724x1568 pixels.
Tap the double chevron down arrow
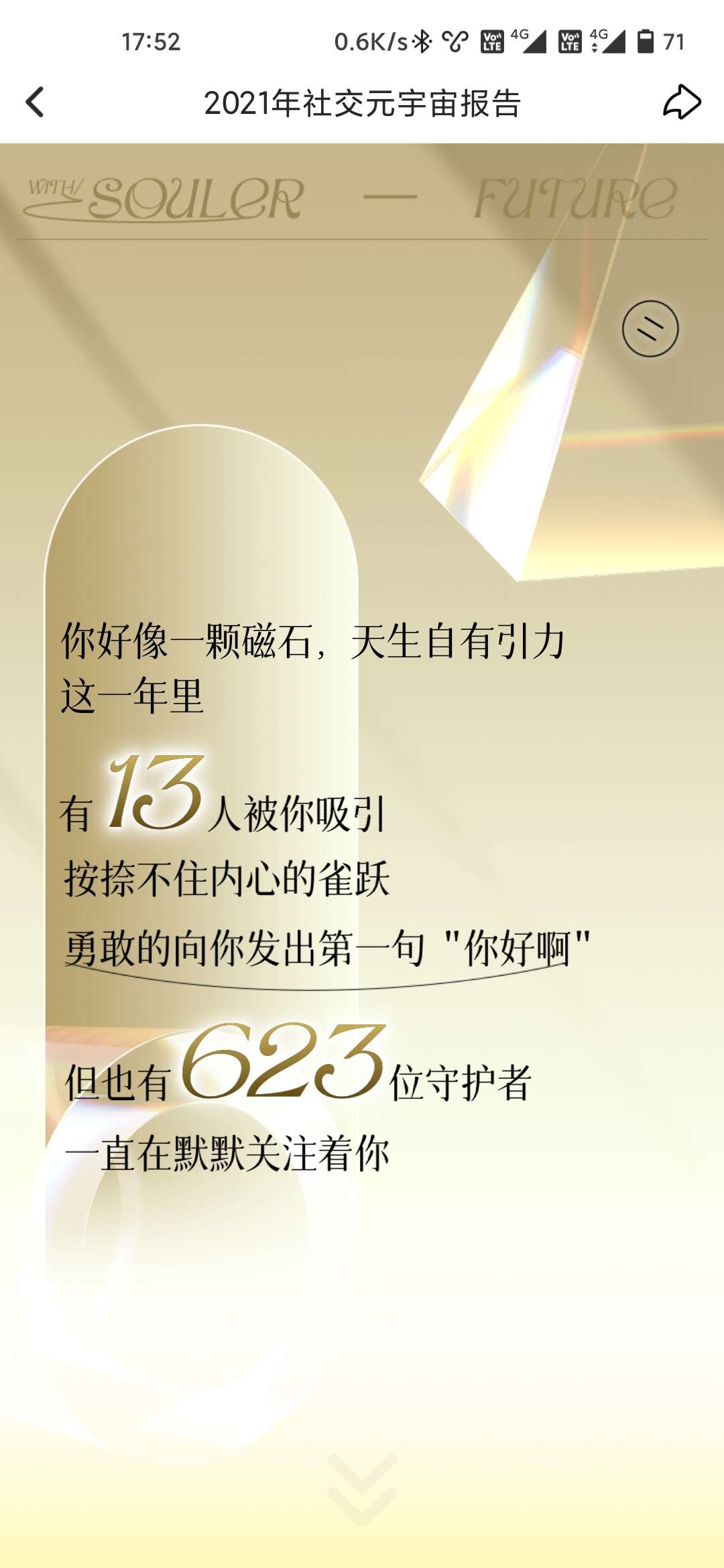pyautogui.click(x=363, y=1490)
